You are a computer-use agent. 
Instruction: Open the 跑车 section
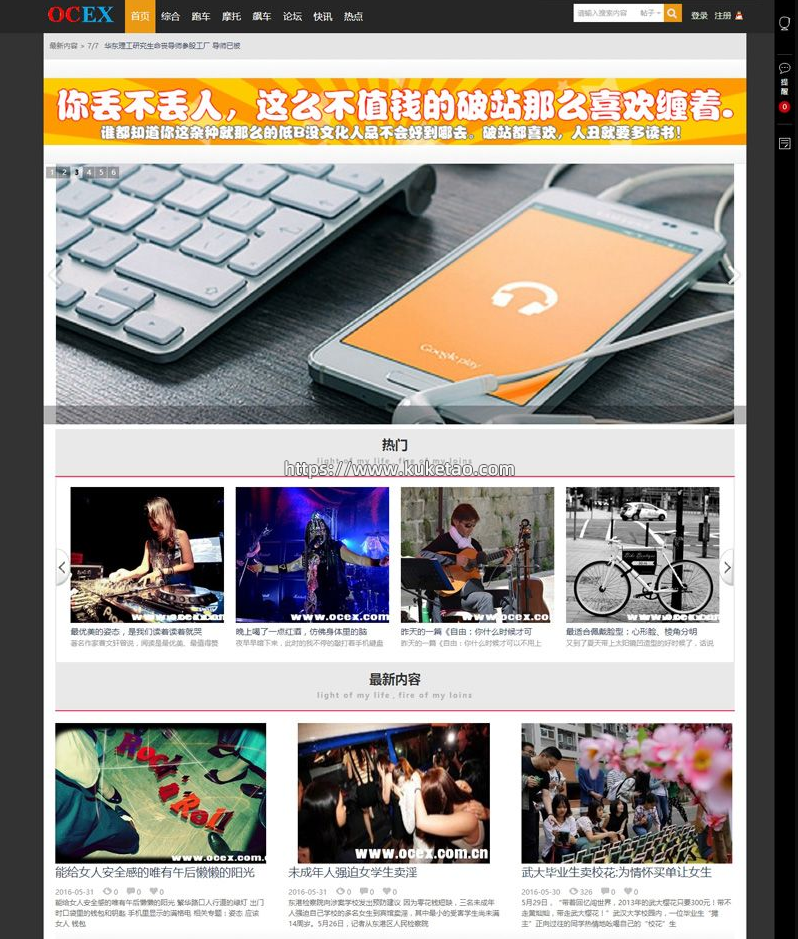click(x=201, y=16)
